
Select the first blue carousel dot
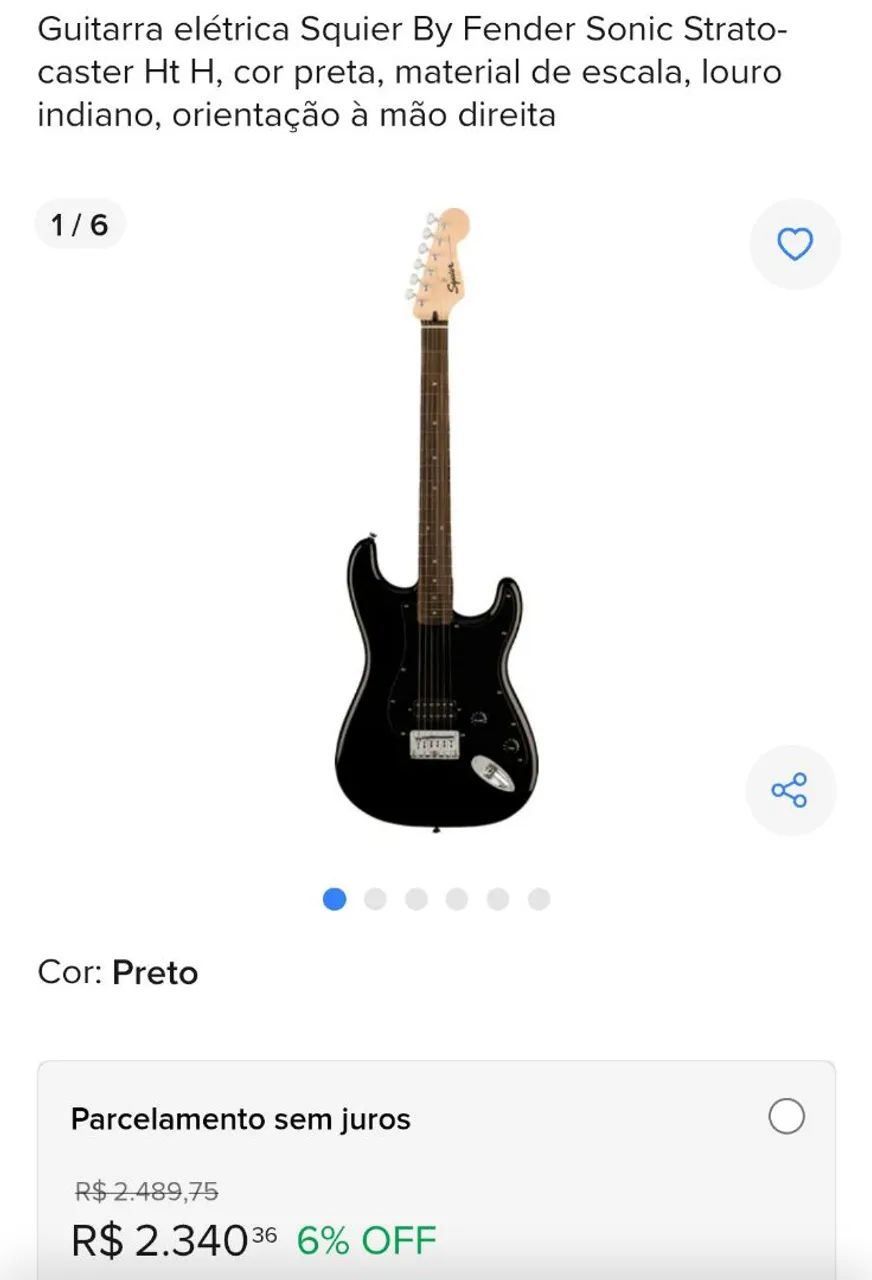click(x=336, y=899)
